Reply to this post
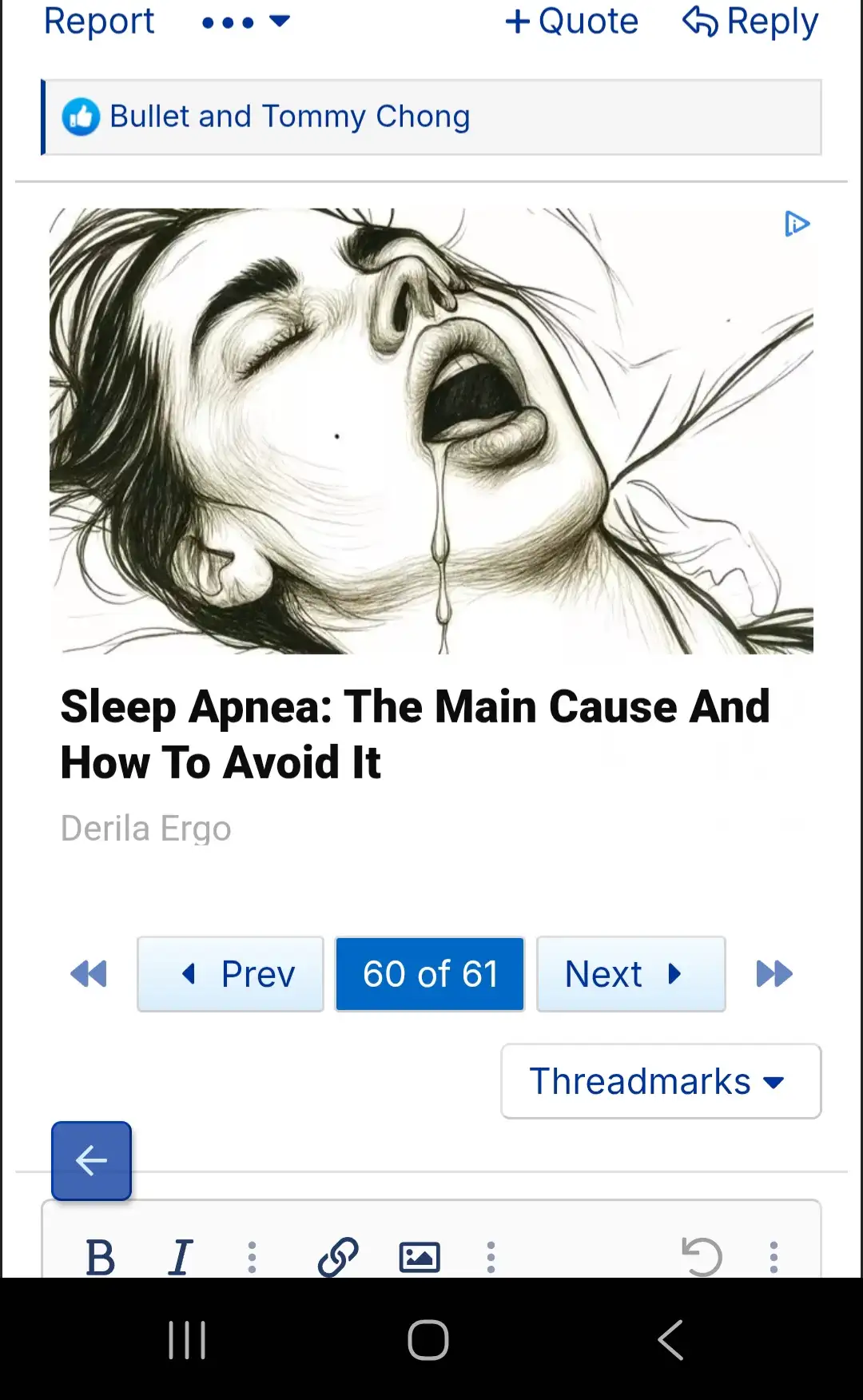The image size is (863, 1400). click(750, 22)
